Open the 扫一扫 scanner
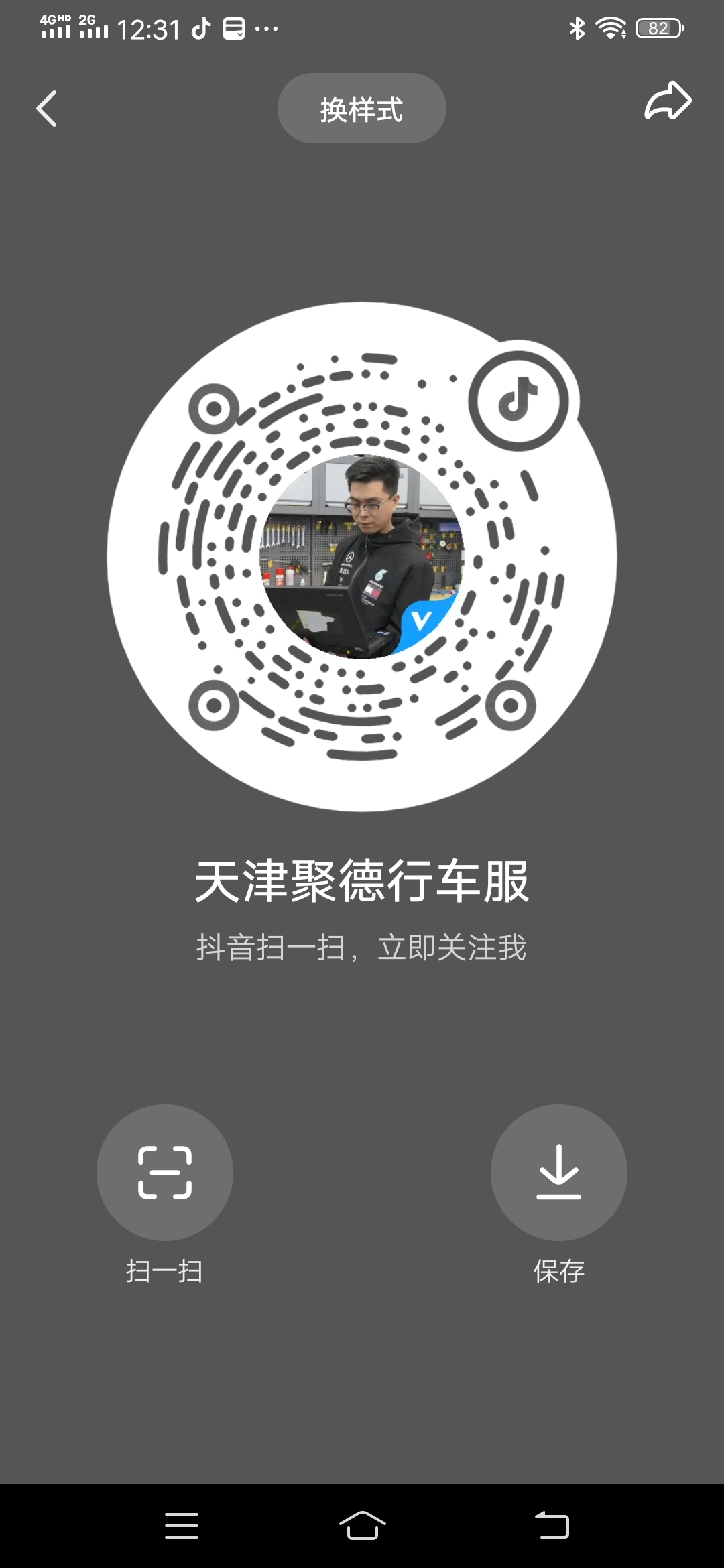 pos(165,1172)
